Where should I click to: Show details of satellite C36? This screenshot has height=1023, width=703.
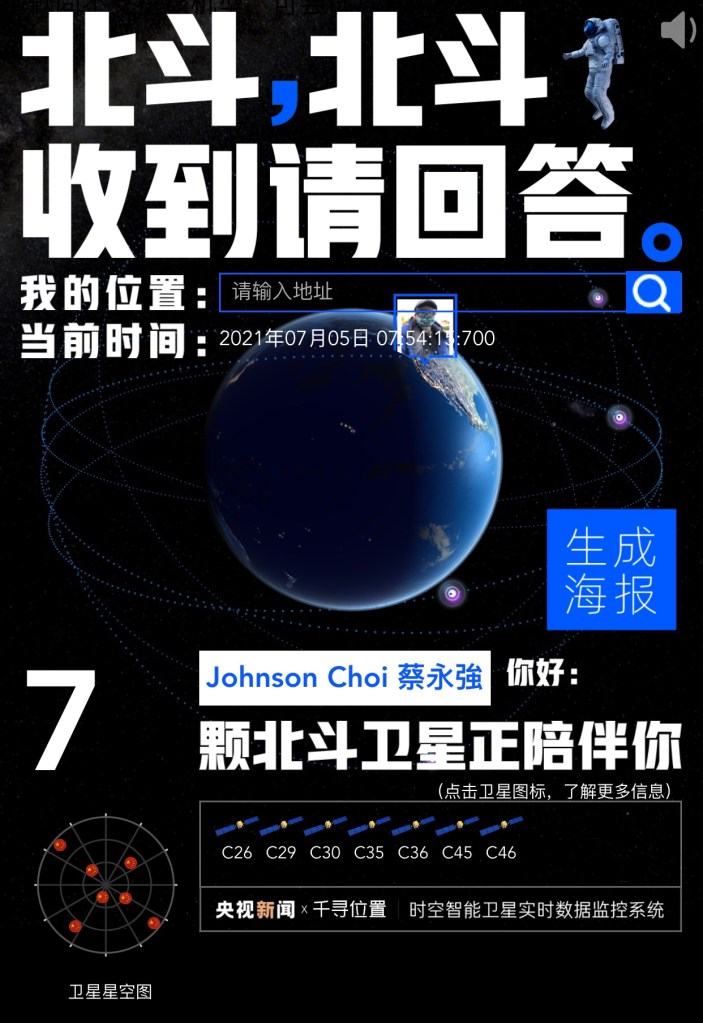[x=413, y=828]
